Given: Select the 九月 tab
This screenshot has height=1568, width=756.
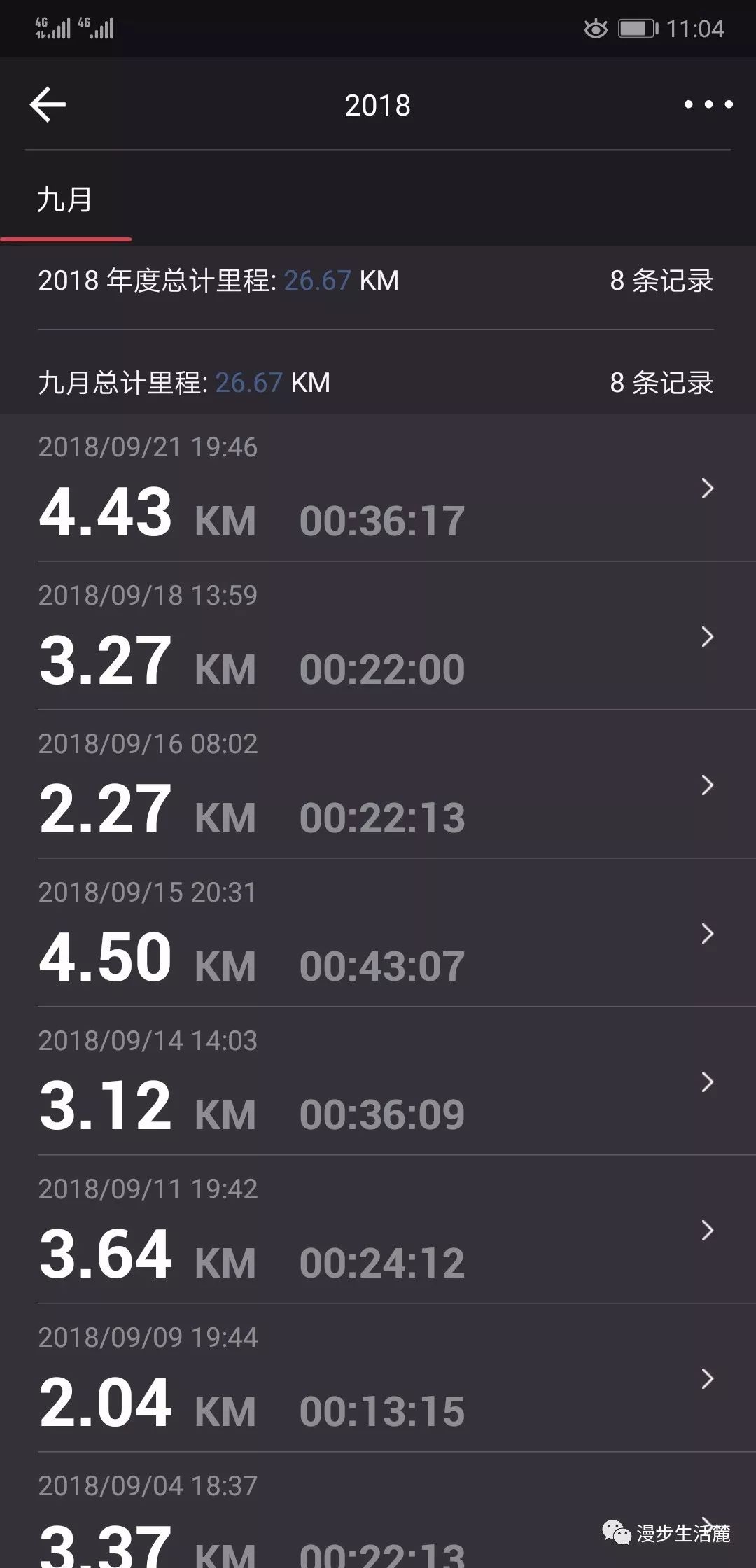Looking at the screenshot, I should click(x=65, y=200).
